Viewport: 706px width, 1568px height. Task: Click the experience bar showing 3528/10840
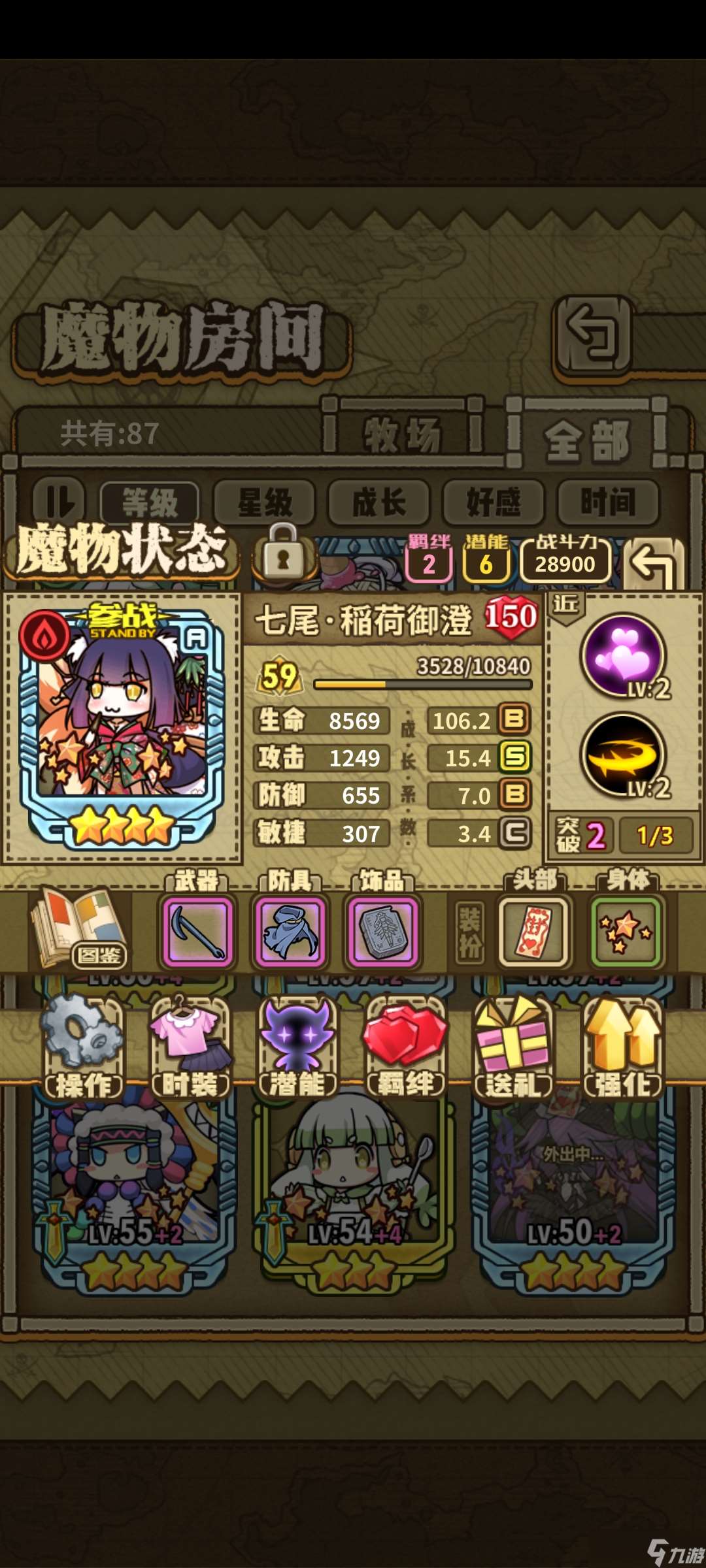422,684
